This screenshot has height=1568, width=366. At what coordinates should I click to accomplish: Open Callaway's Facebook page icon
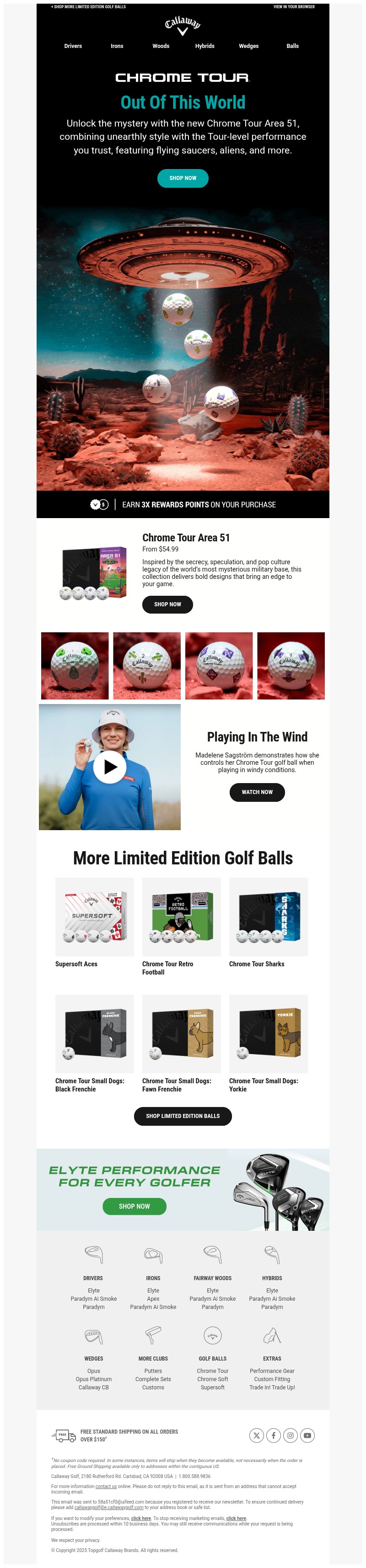[x=273, y=1436]
